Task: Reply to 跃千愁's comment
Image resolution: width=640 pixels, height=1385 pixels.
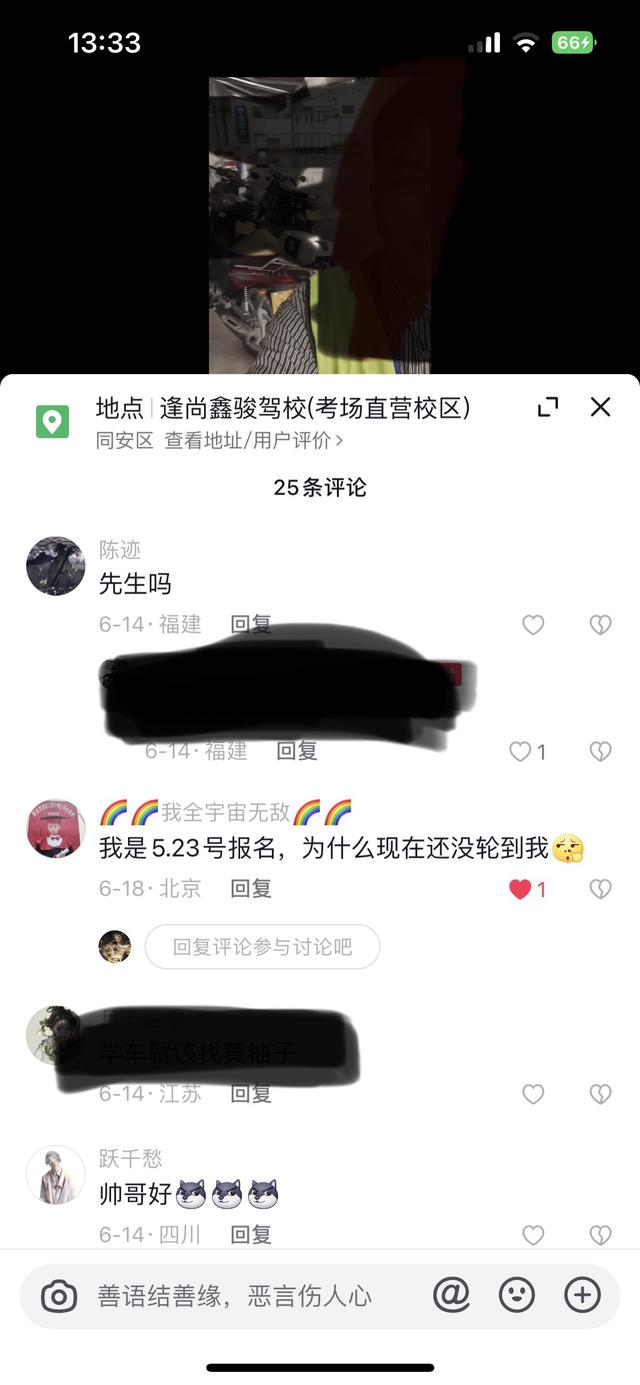Action: 251,1234
